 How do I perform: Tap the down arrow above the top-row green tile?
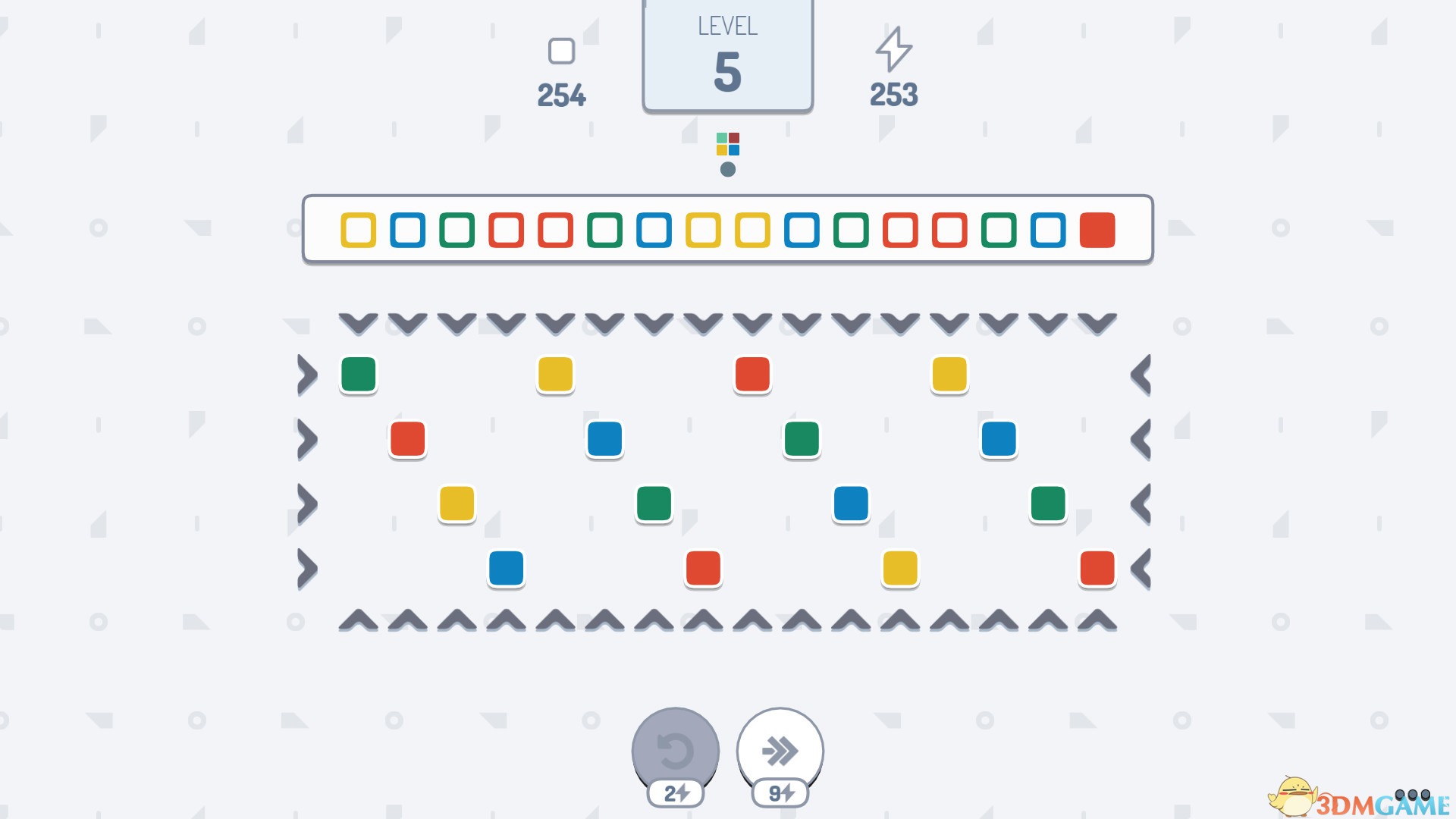(358, 323)
